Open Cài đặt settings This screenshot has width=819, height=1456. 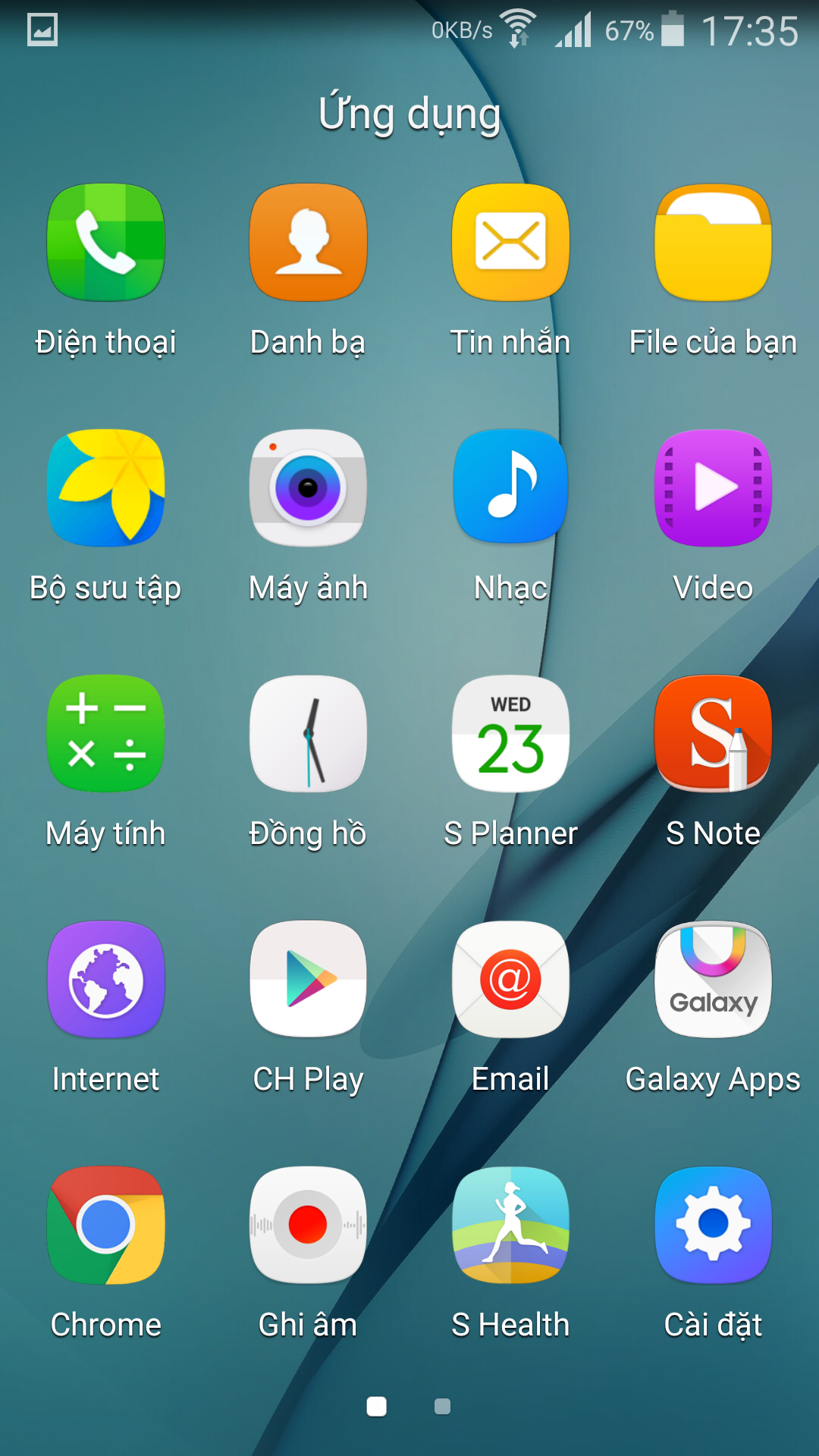tap(713, 1225)
